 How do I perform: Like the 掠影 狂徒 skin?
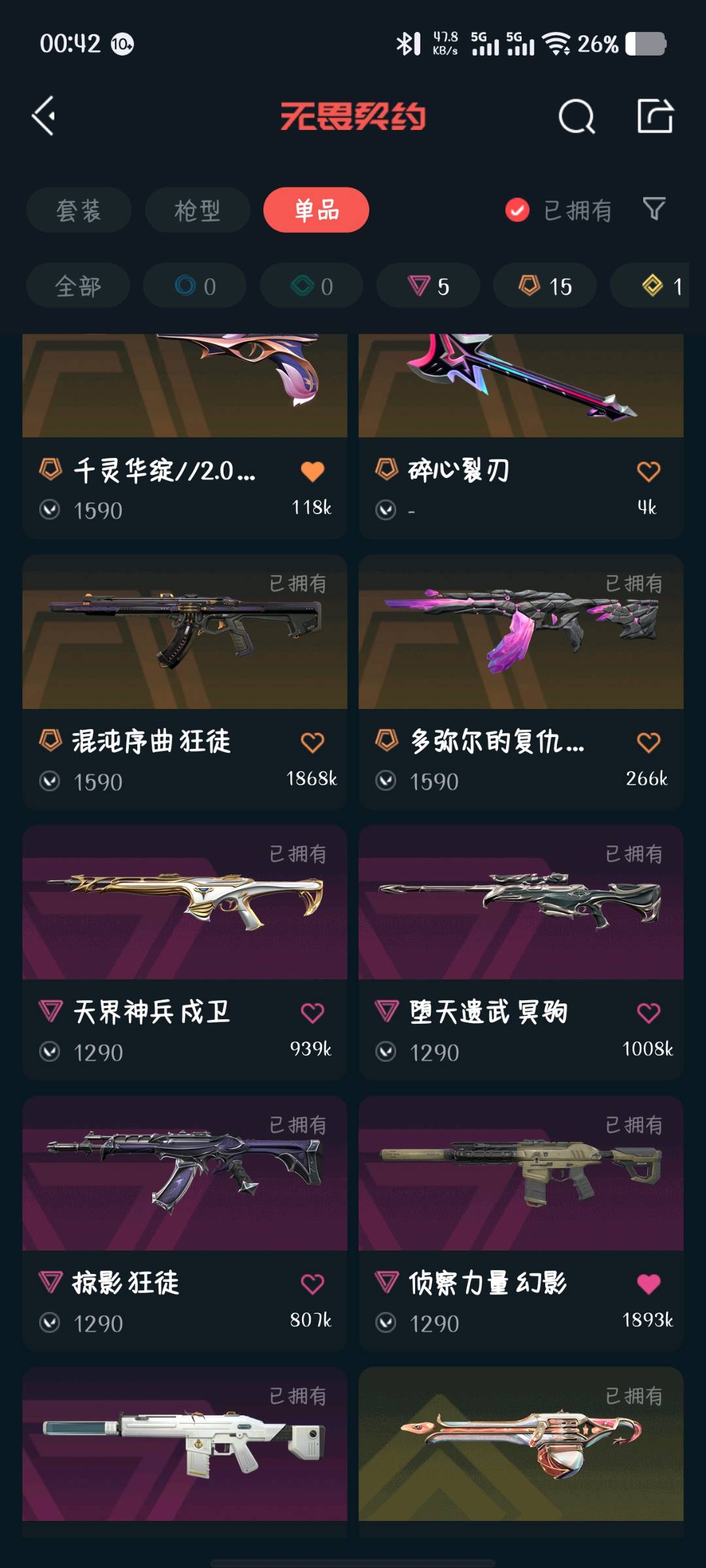point(312,1284)
